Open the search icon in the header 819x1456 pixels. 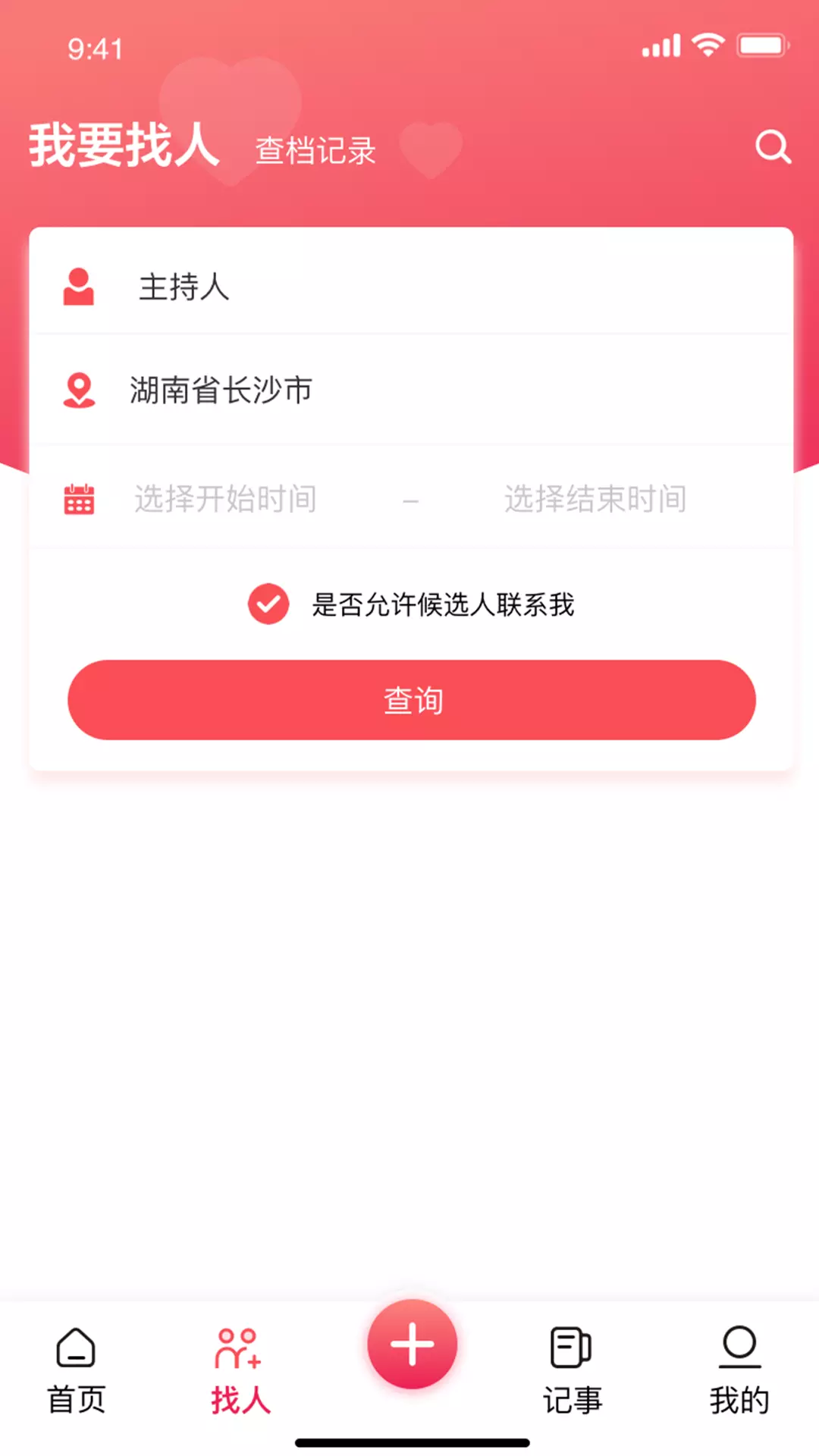(773, 146)
